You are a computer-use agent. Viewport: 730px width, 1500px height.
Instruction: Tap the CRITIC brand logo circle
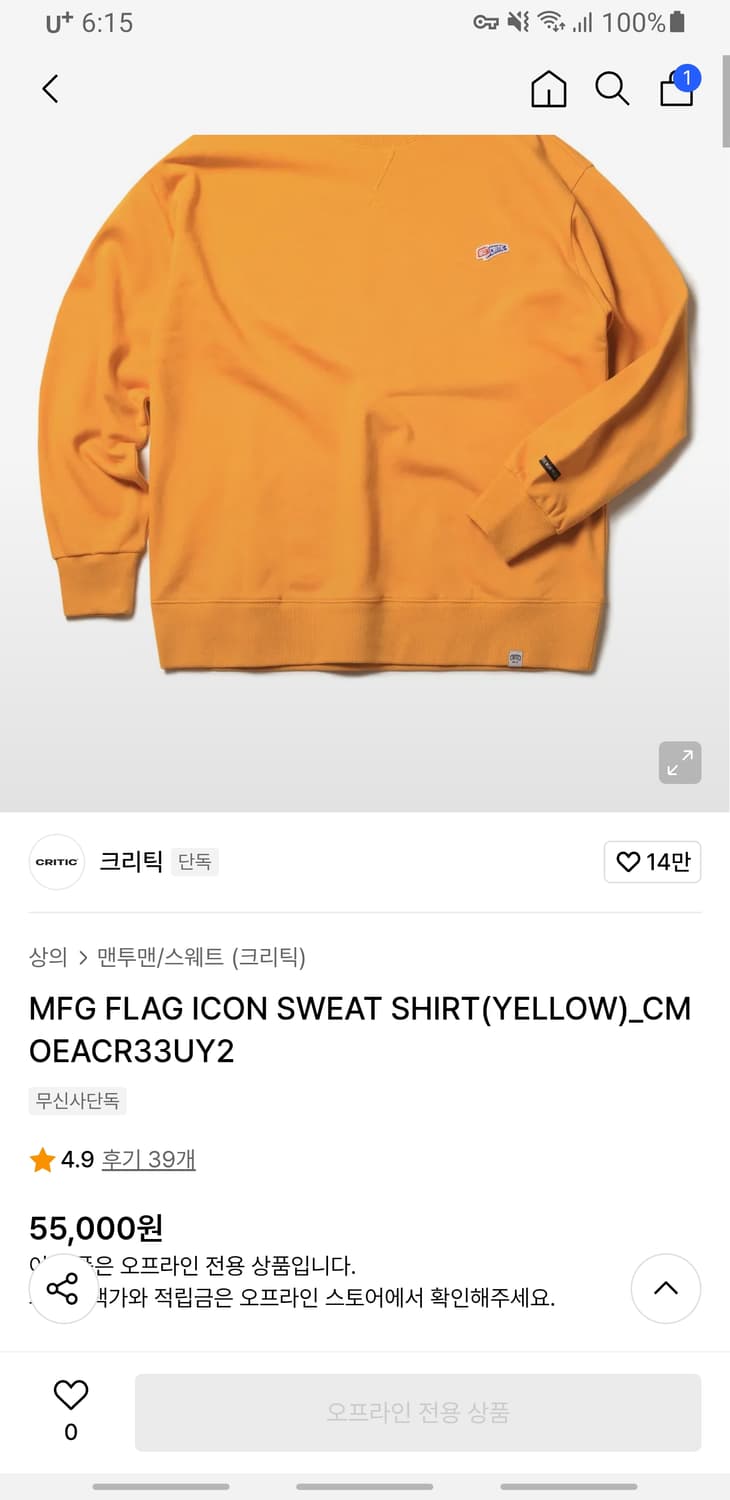coord(56,862)
